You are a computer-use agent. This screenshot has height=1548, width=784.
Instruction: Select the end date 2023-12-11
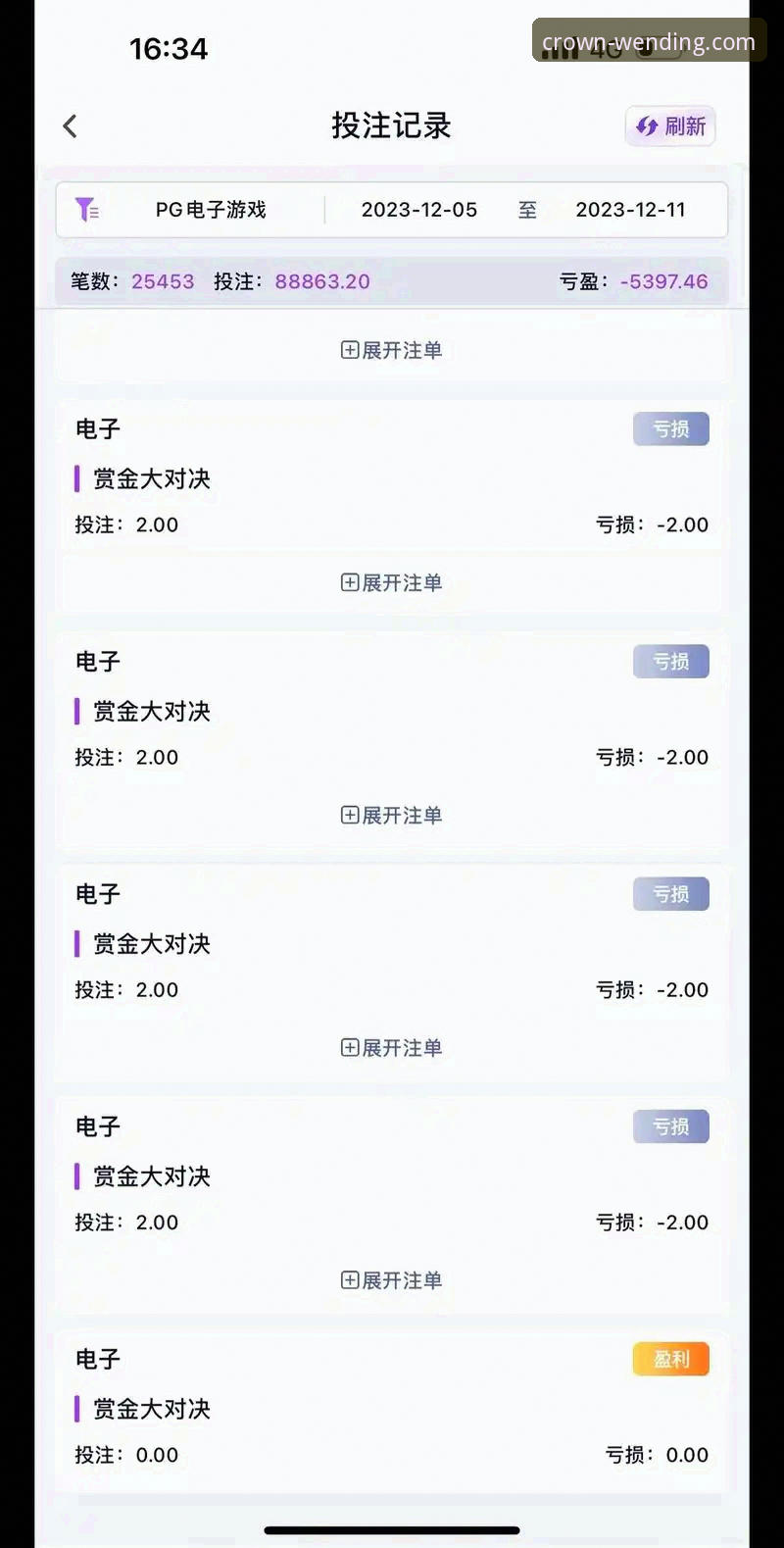click(631, 209)
